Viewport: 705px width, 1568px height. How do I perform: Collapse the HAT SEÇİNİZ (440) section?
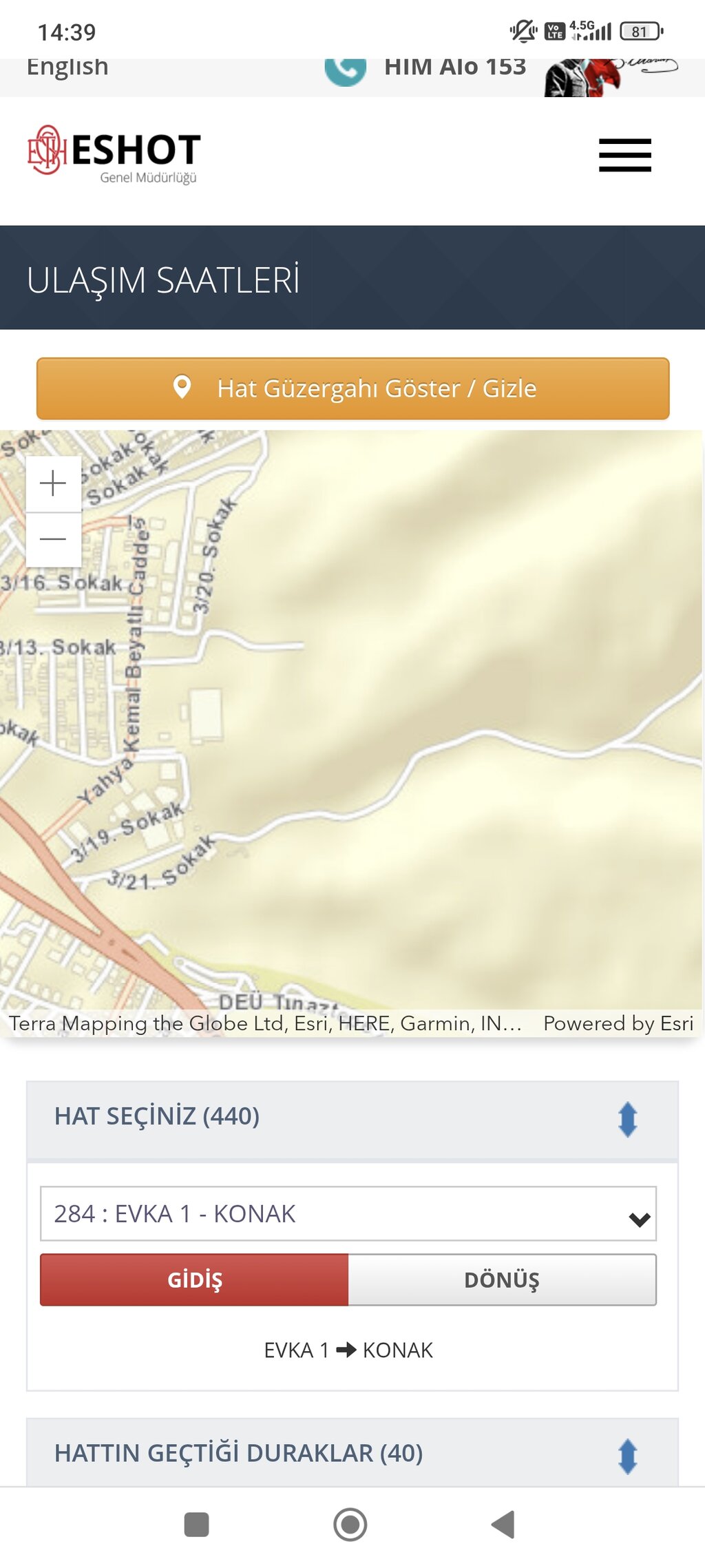click(x=627, y=1119)
